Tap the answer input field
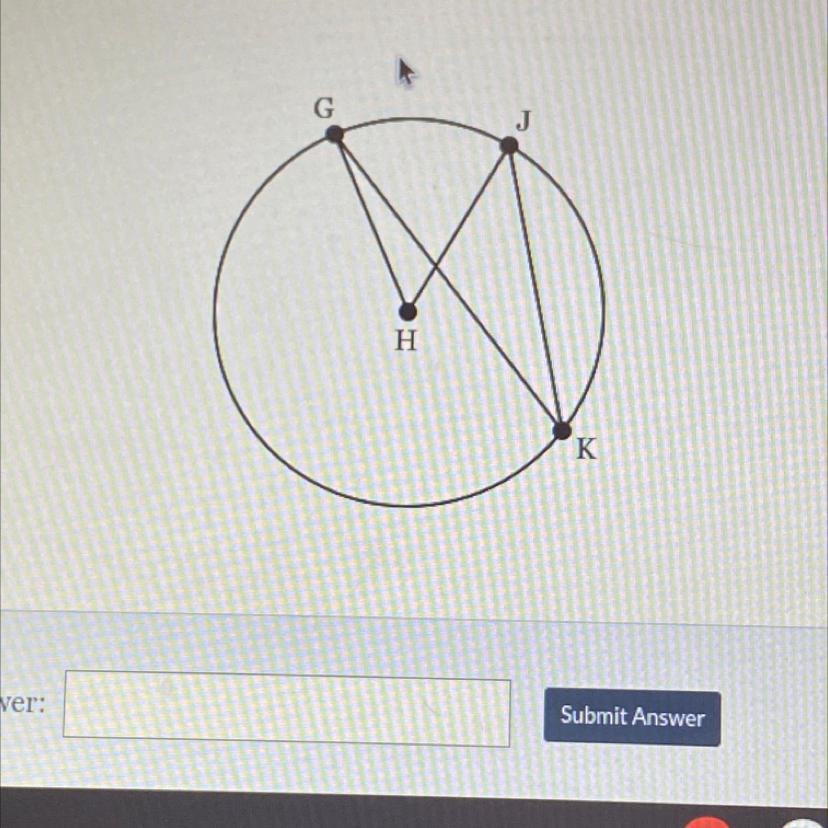The width and height of the screenshot is (828, 828). point(287,711)
